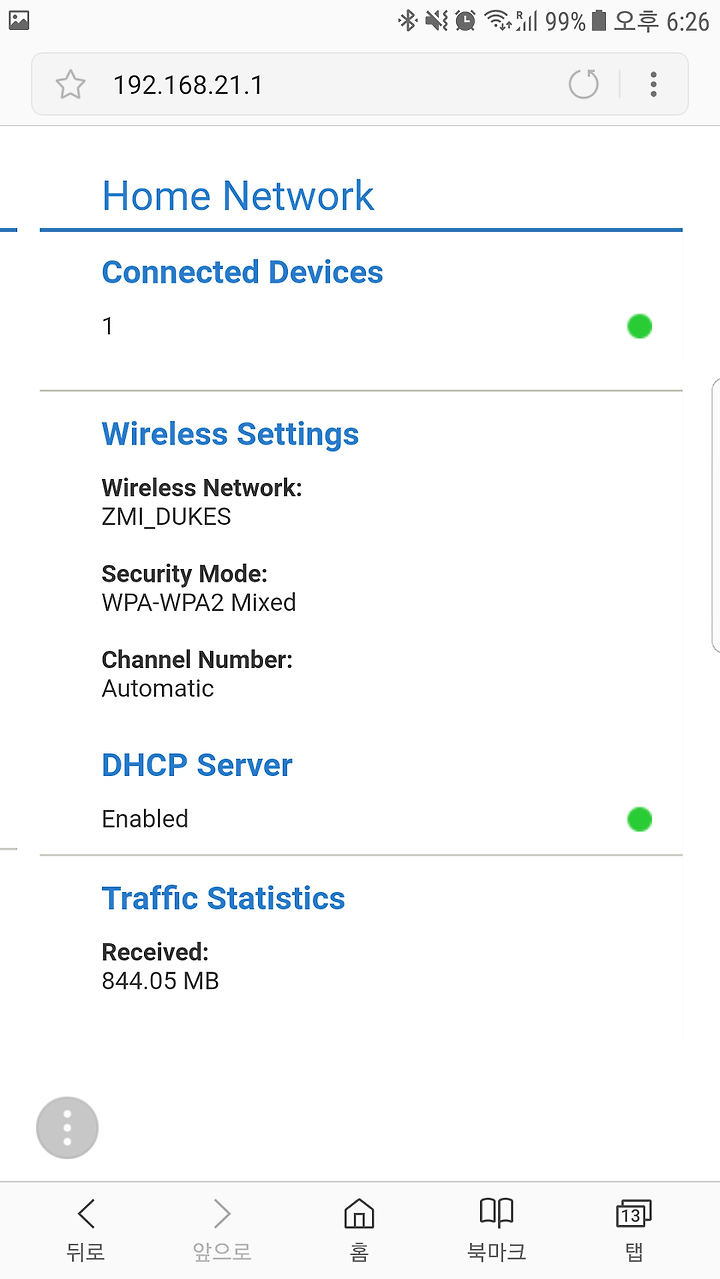Screen dimensions: 720x1279
Task: Open the Traffic Statistics section
Action: (x=223, y=898)
